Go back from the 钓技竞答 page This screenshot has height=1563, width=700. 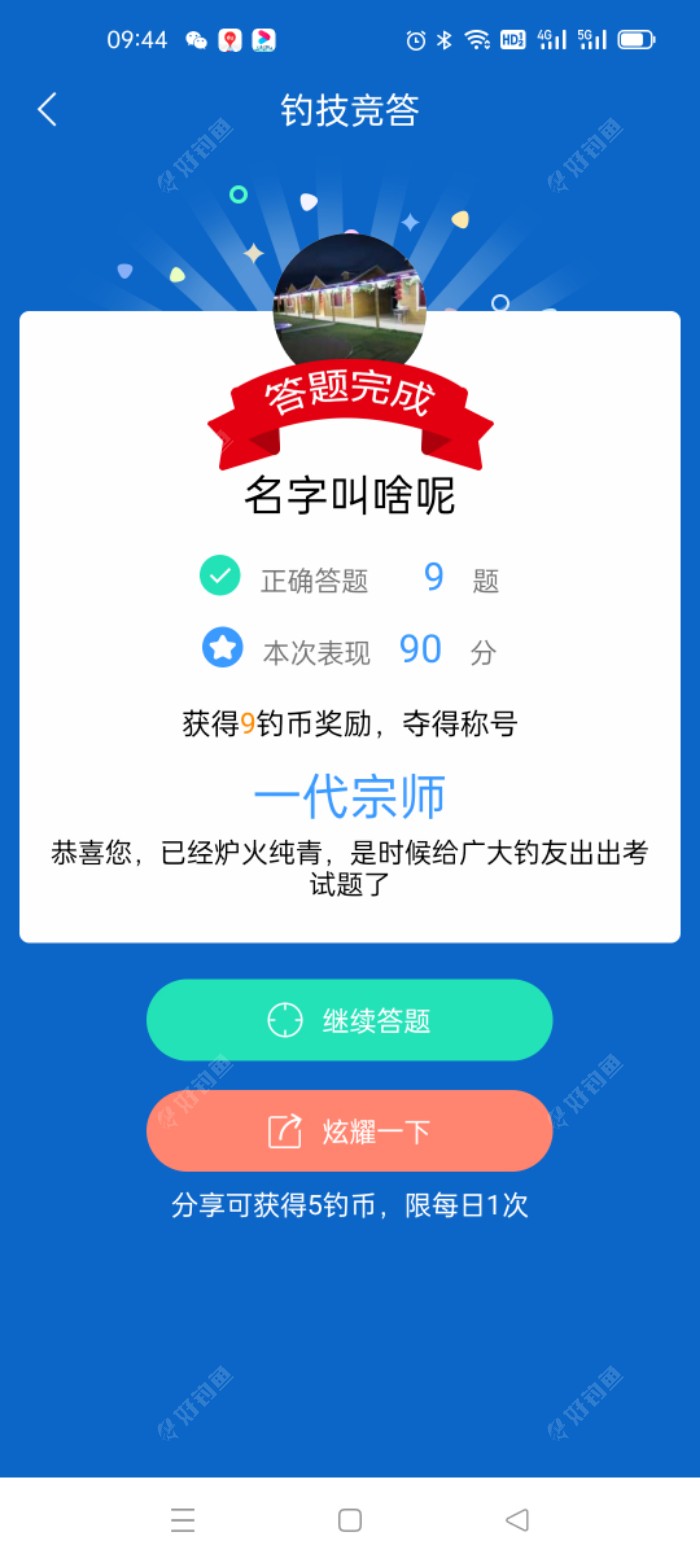tap(47, 110)
